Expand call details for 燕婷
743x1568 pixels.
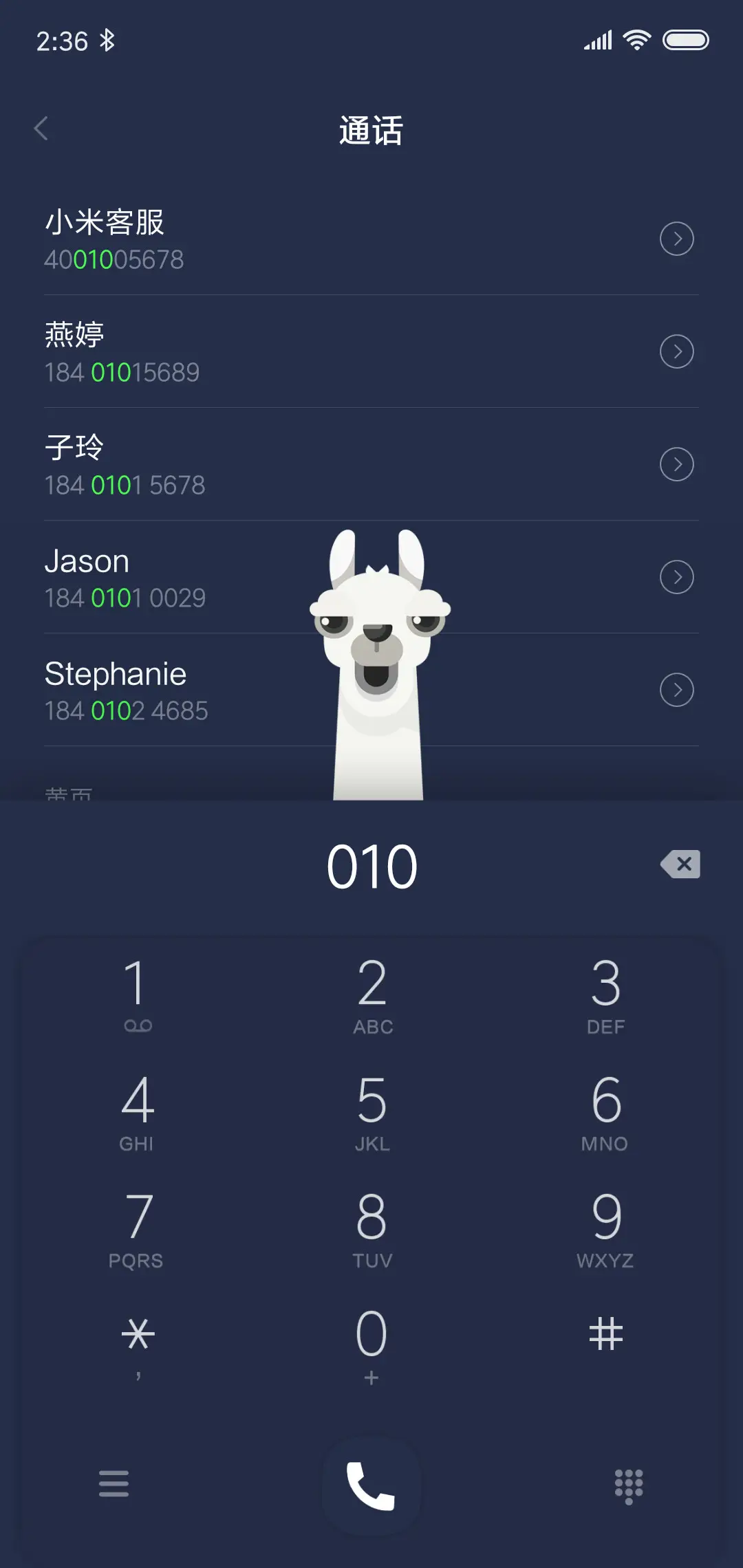pyautogui.click(x=678, y=352)
